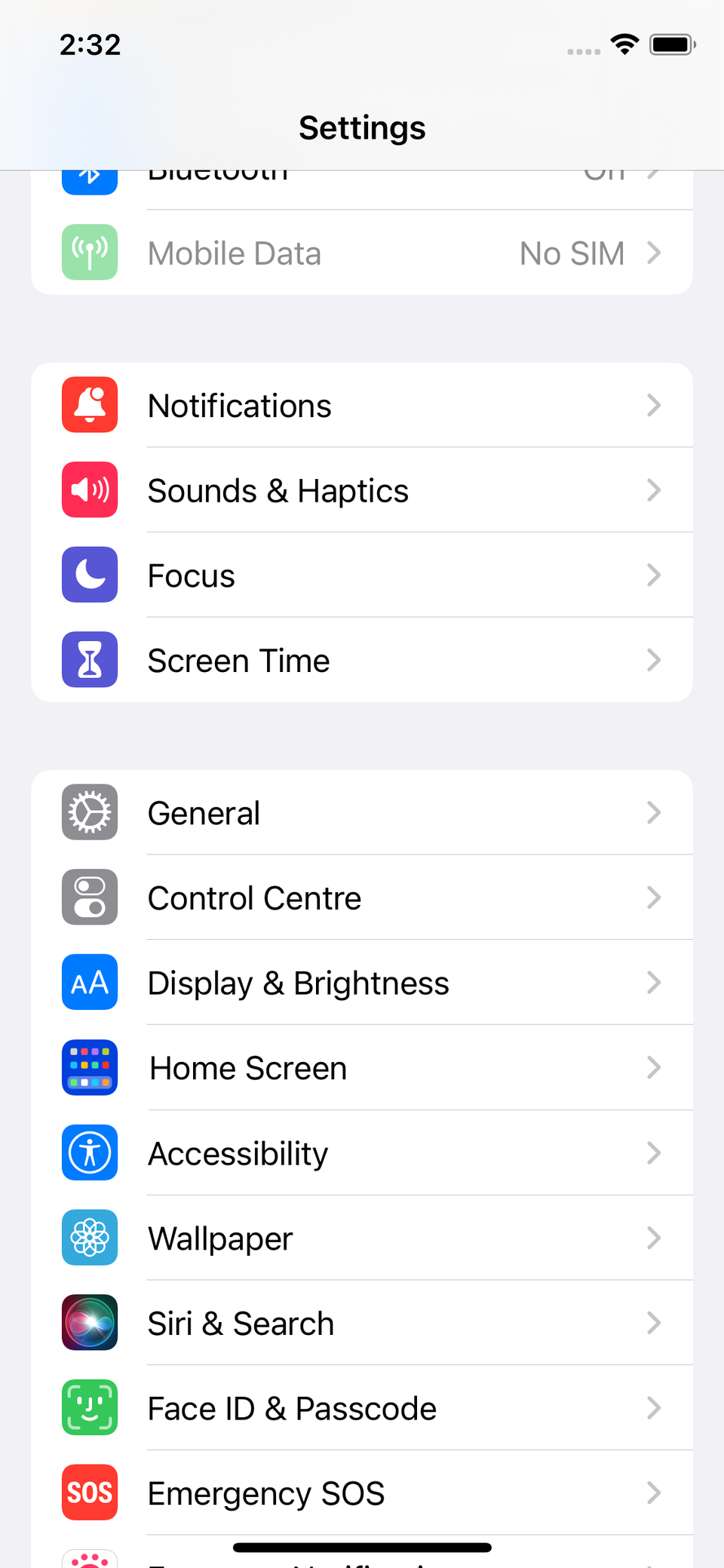
Task: Tap the home indicator bar at bottom
Action: (x=362, y=1542)
